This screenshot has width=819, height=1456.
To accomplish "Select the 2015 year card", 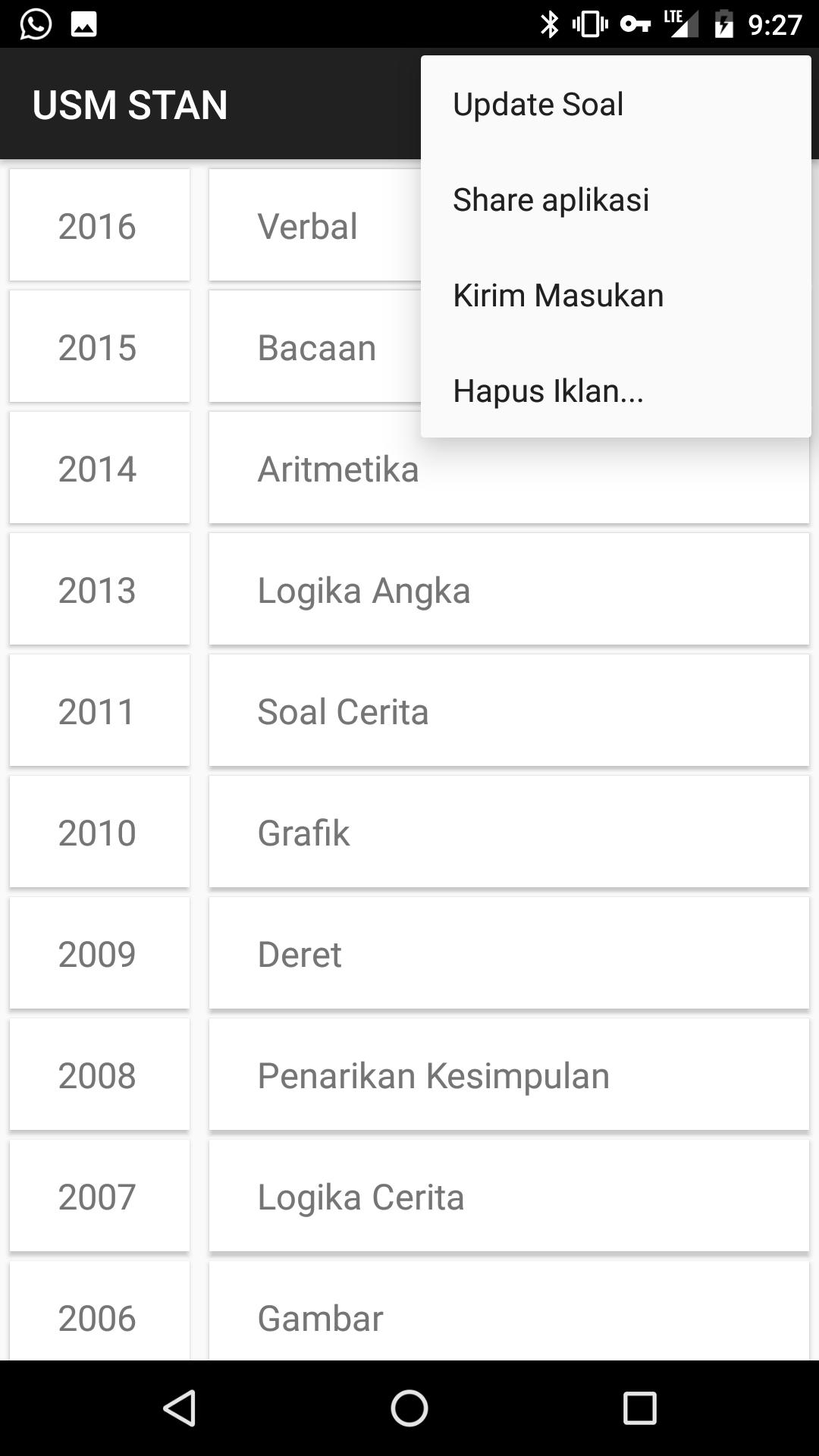I will click(x=99, y=347).
